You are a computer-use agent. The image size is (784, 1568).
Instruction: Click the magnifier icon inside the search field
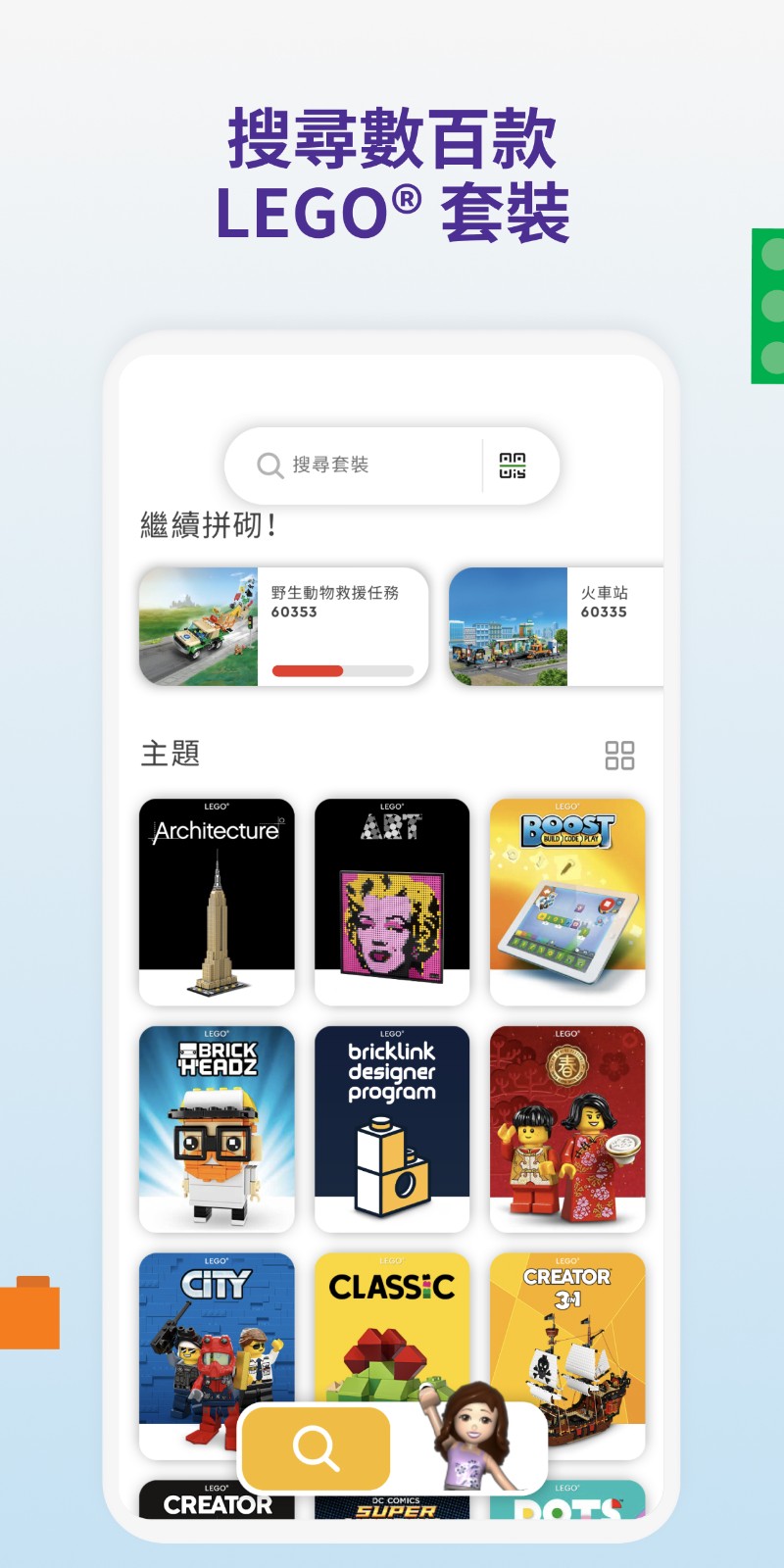point(268,465)
